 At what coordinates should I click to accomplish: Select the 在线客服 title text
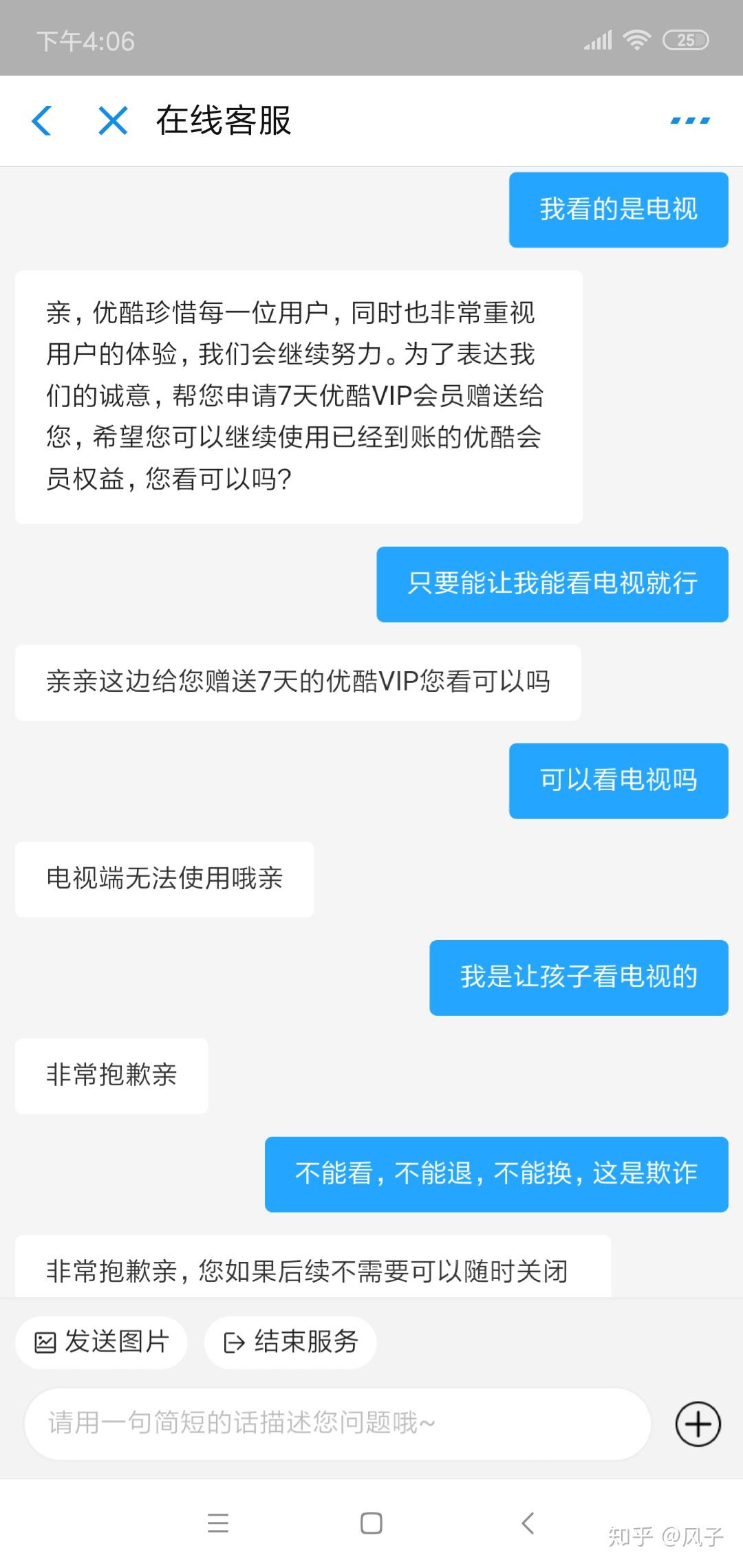(x=224, y=120)
